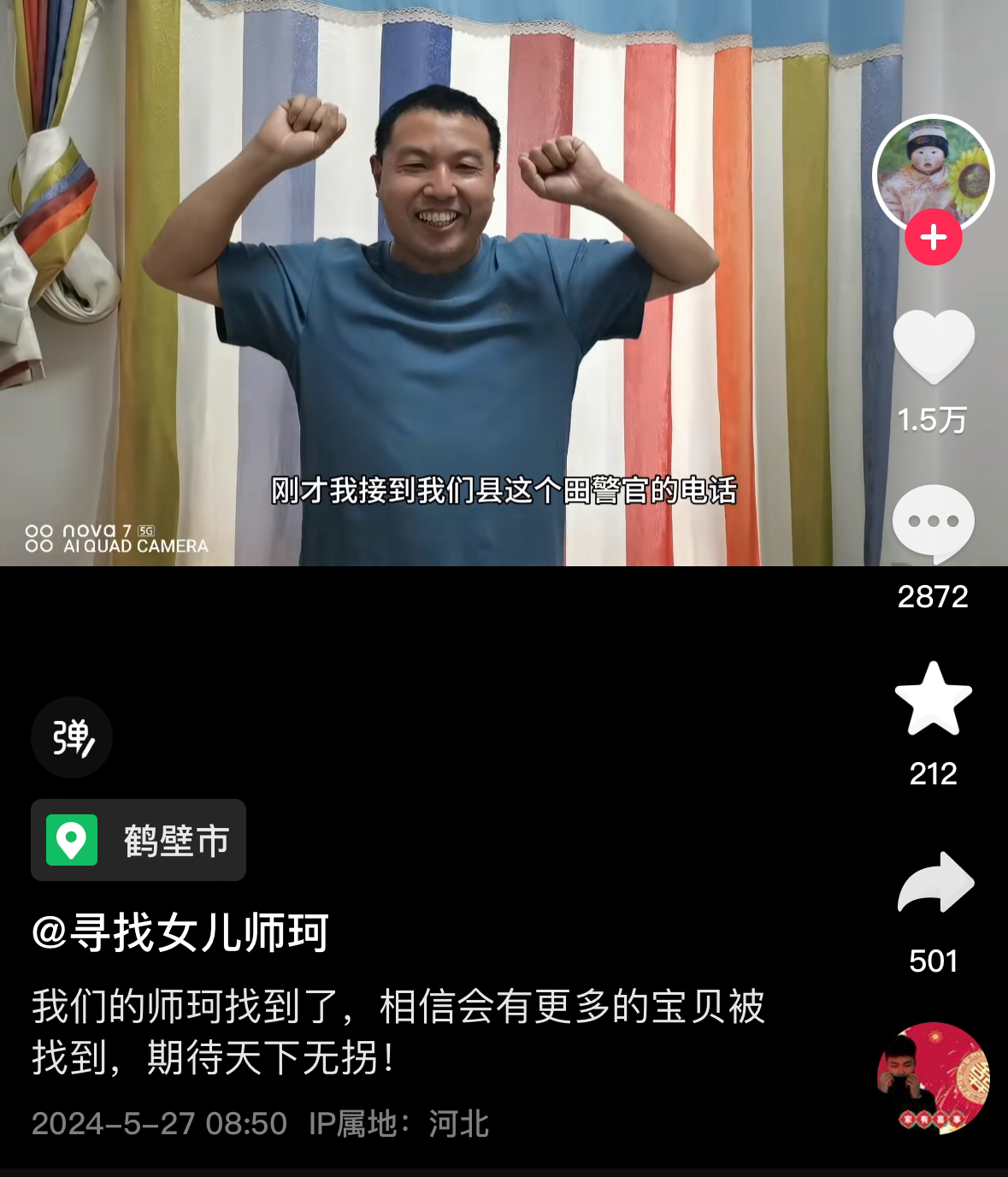Follow the creator with the red plus button
The width and height of the screenshot is (1008, 1177).
pos(934,237)
